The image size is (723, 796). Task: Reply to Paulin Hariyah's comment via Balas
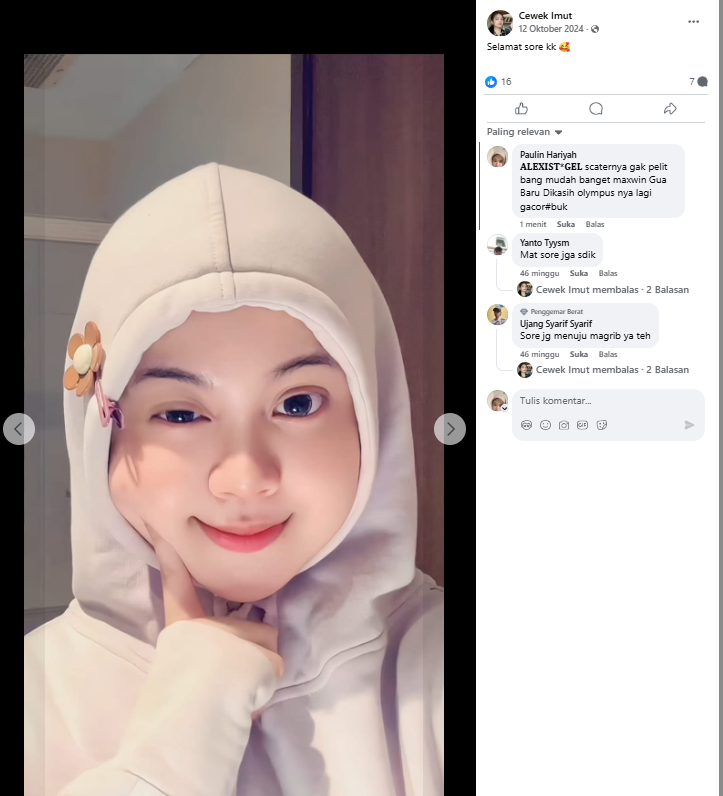pyautogui.click(x=595, y=224)
